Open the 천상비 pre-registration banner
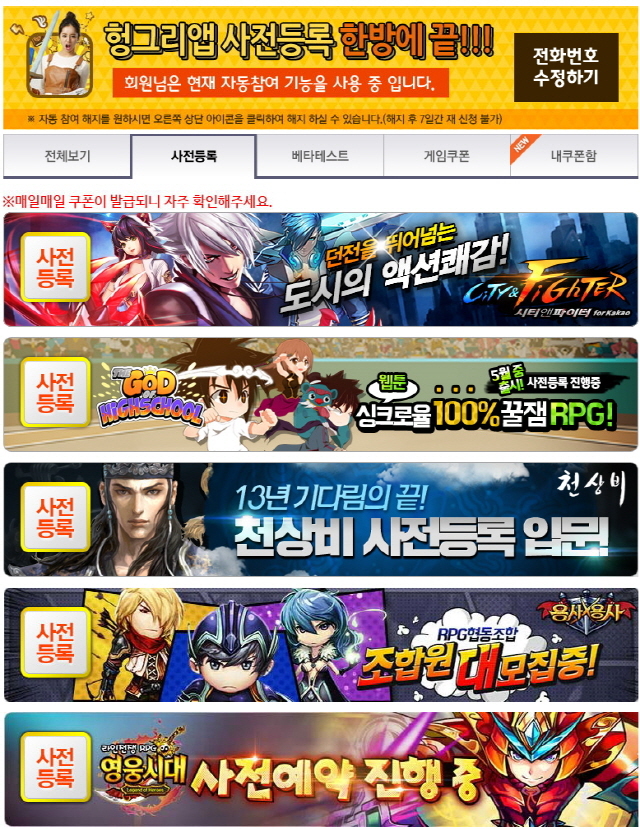Screen dimensions: 640x829 point(321,520)
